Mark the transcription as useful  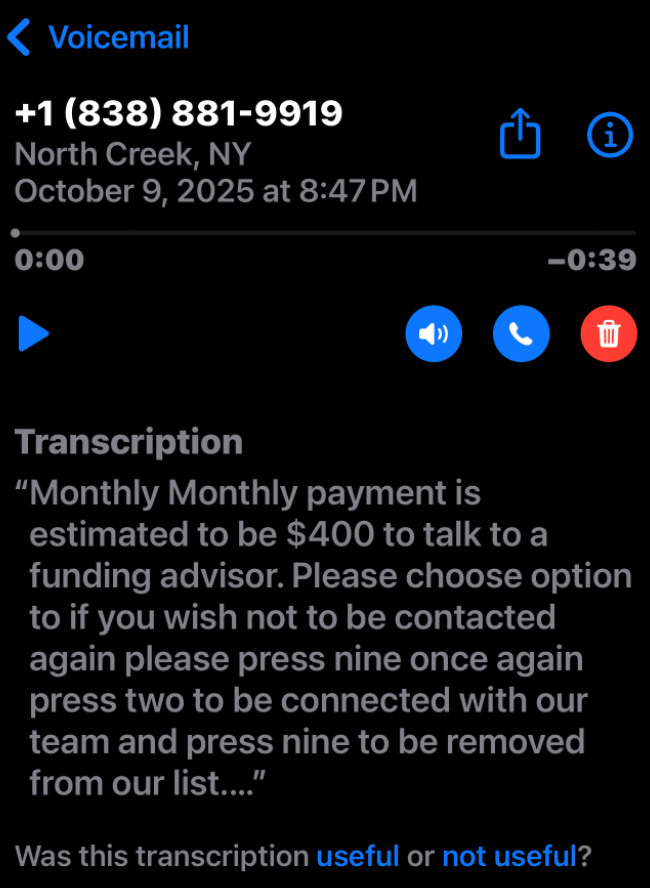coord(358,856)
